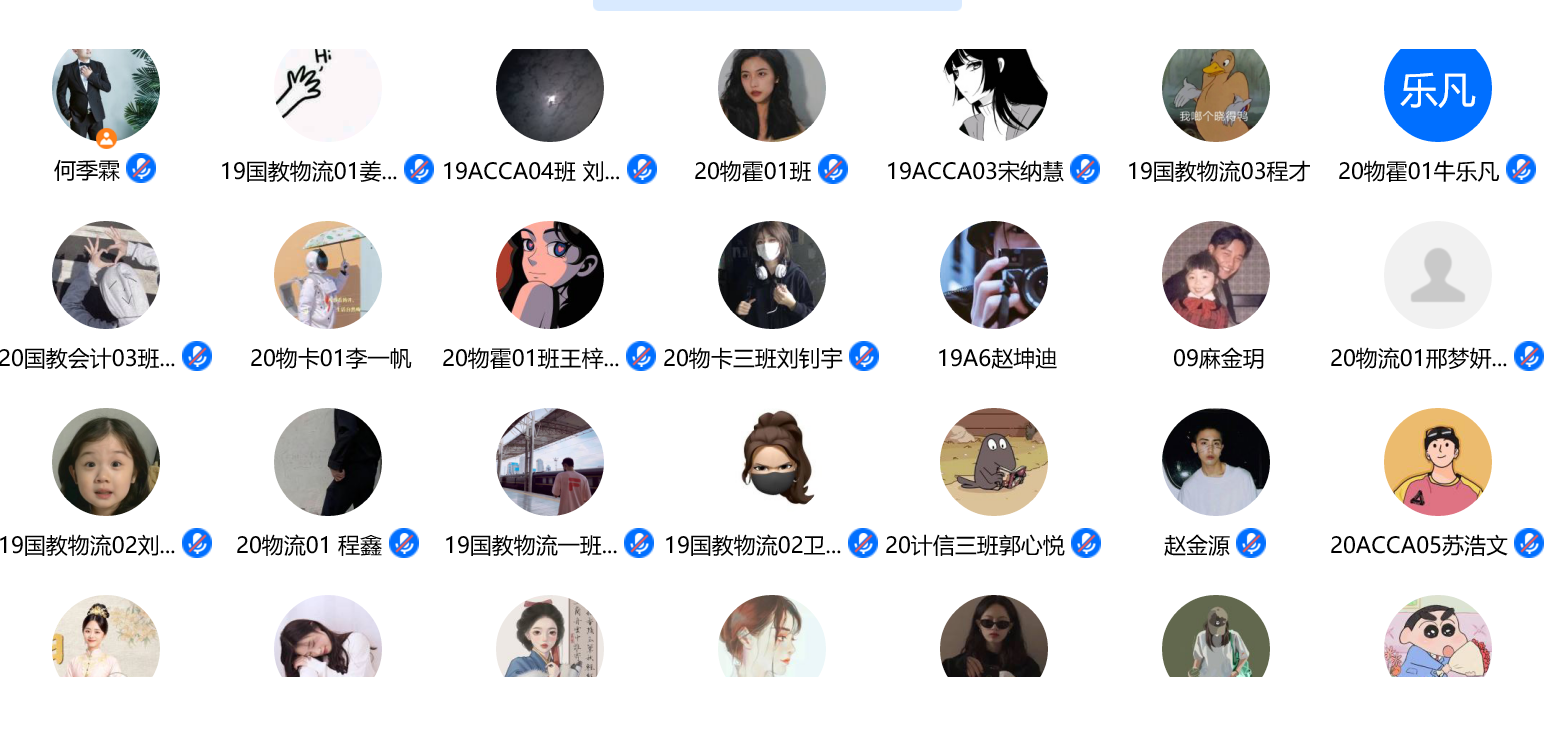Open 19ACCA03宋纳慧's participant tile
Viewport: 1565px width, 753px height.
pos(993,92)
